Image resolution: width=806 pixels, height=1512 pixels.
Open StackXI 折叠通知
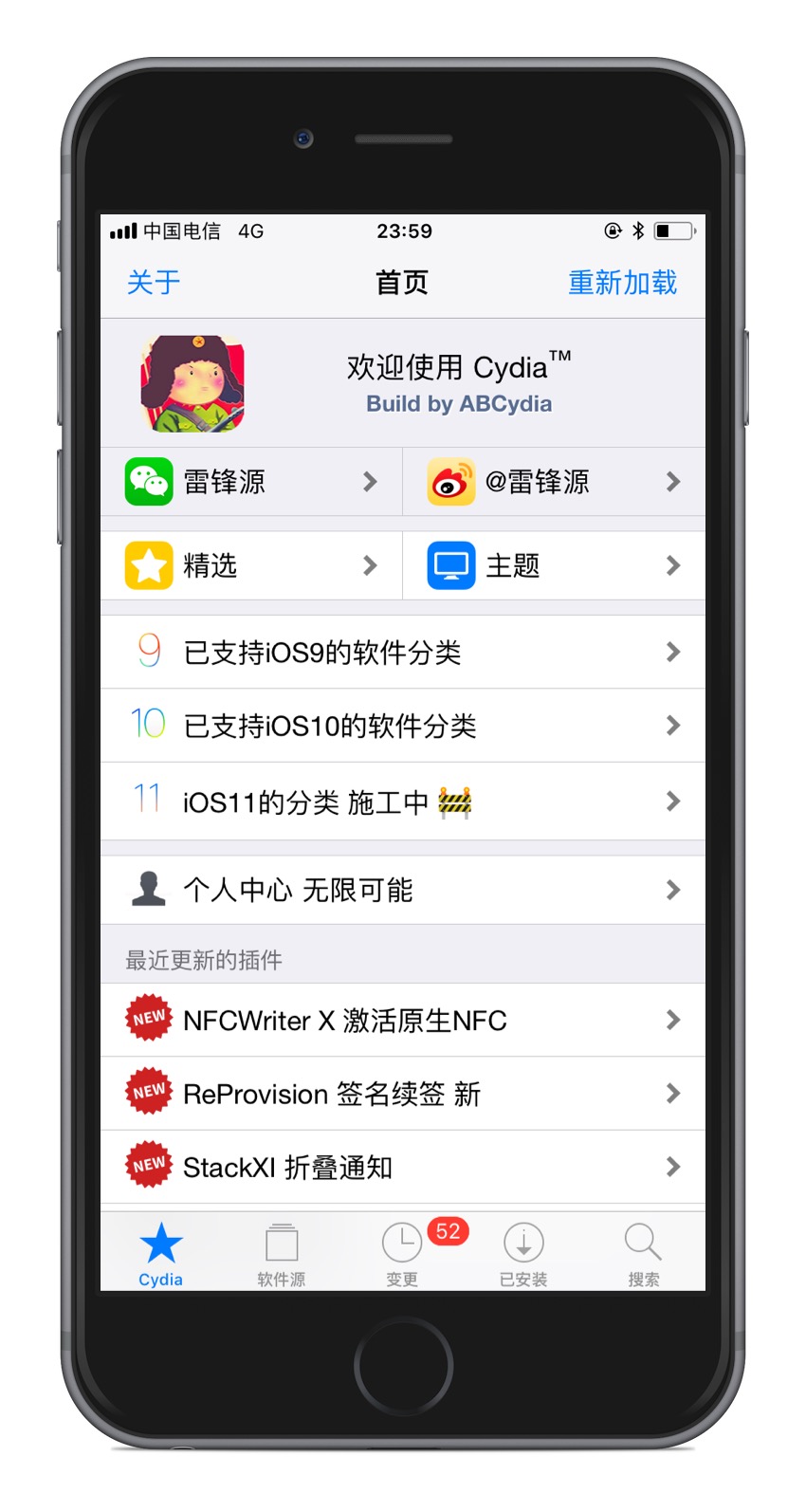tap(403, 1167)
